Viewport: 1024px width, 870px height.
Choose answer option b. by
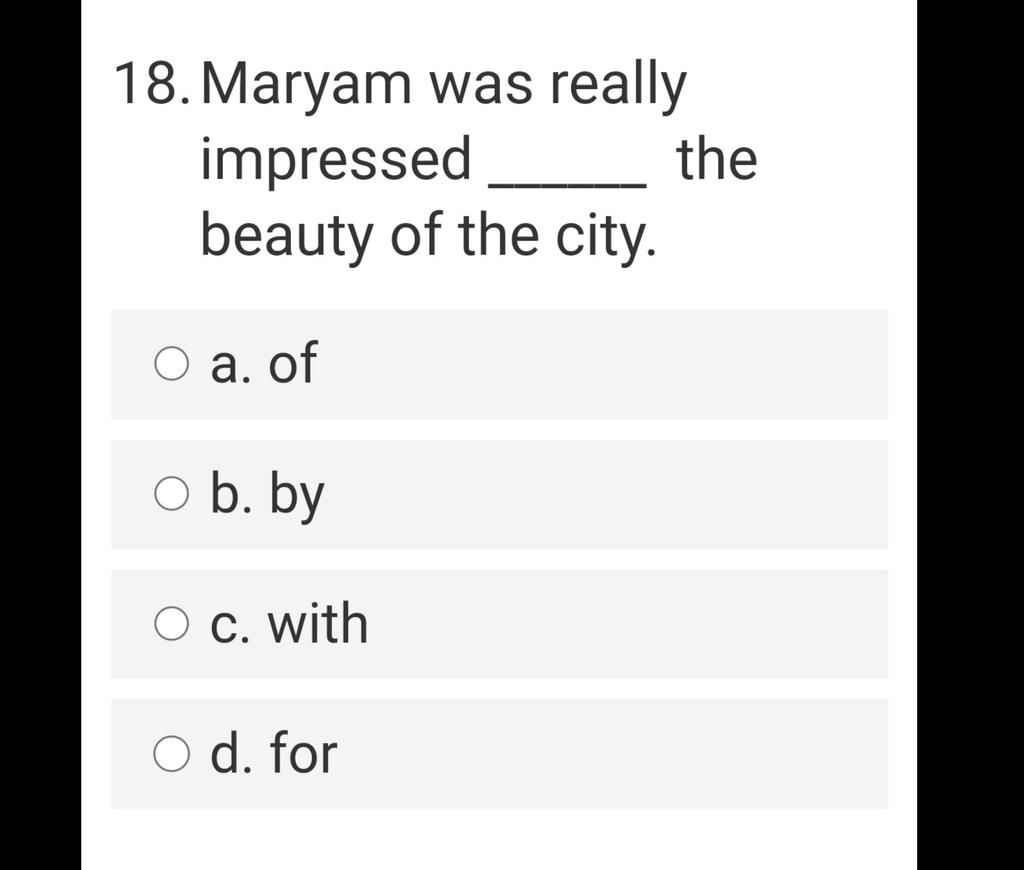coord(171,494)
